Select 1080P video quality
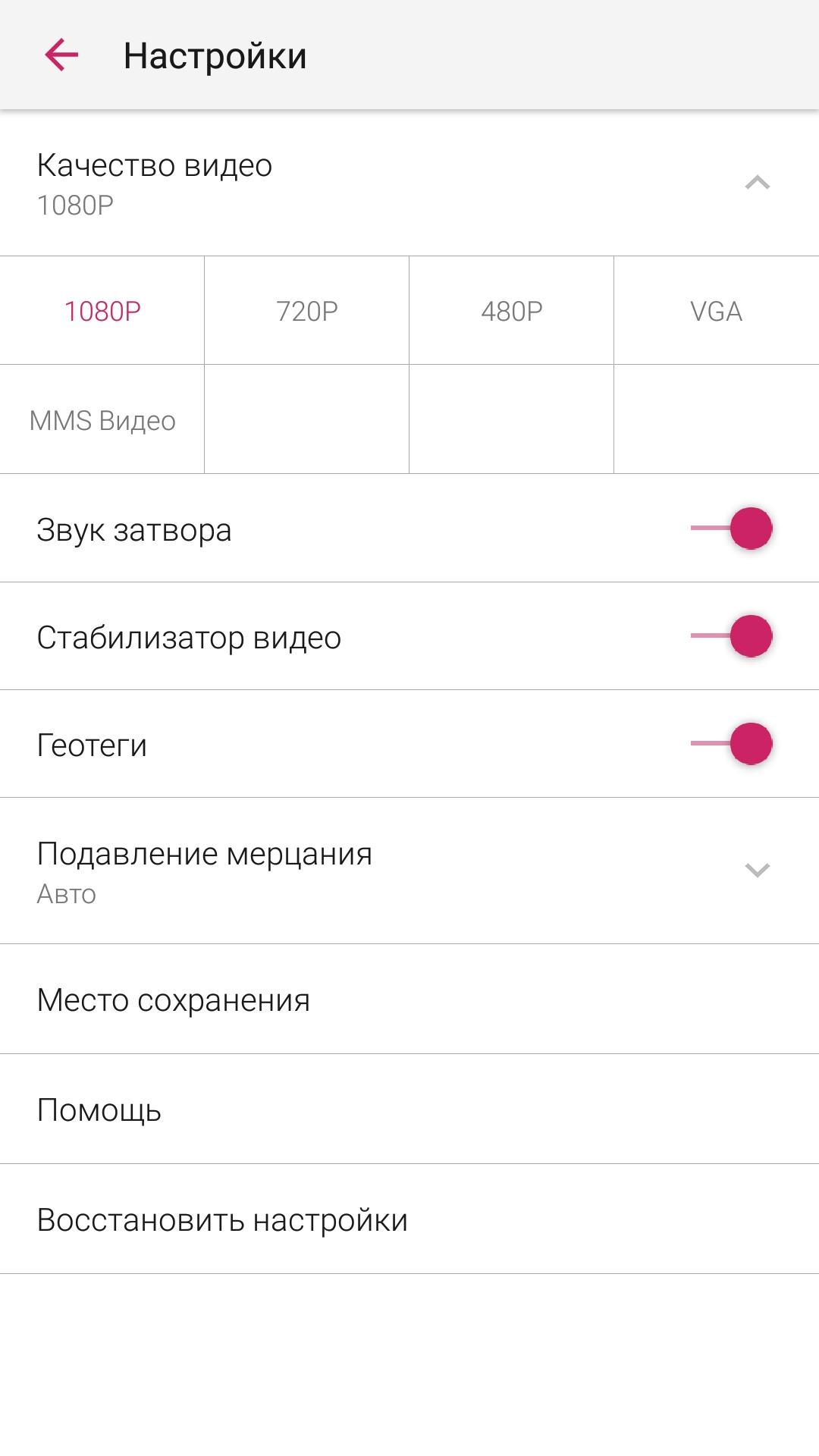This screenshot has width=819, height=1456. tap(102, 311)
